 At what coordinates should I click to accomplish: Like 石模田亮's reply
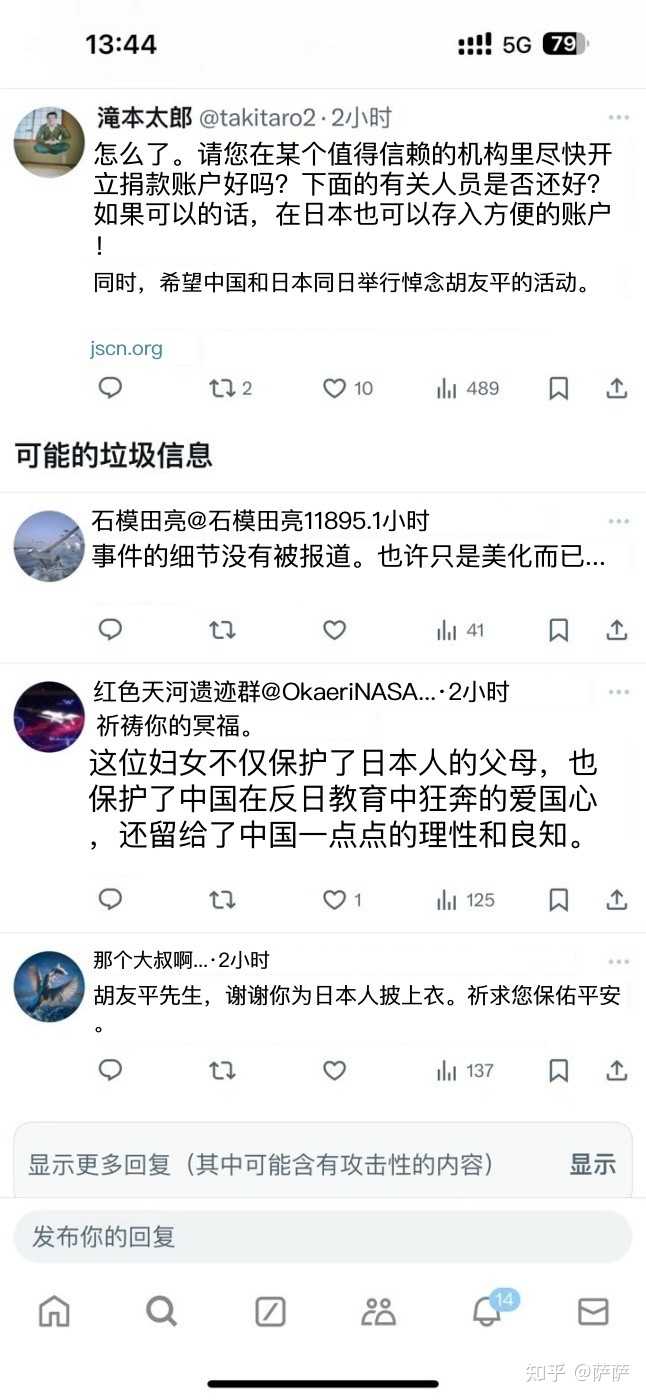(x=334, y=630)
